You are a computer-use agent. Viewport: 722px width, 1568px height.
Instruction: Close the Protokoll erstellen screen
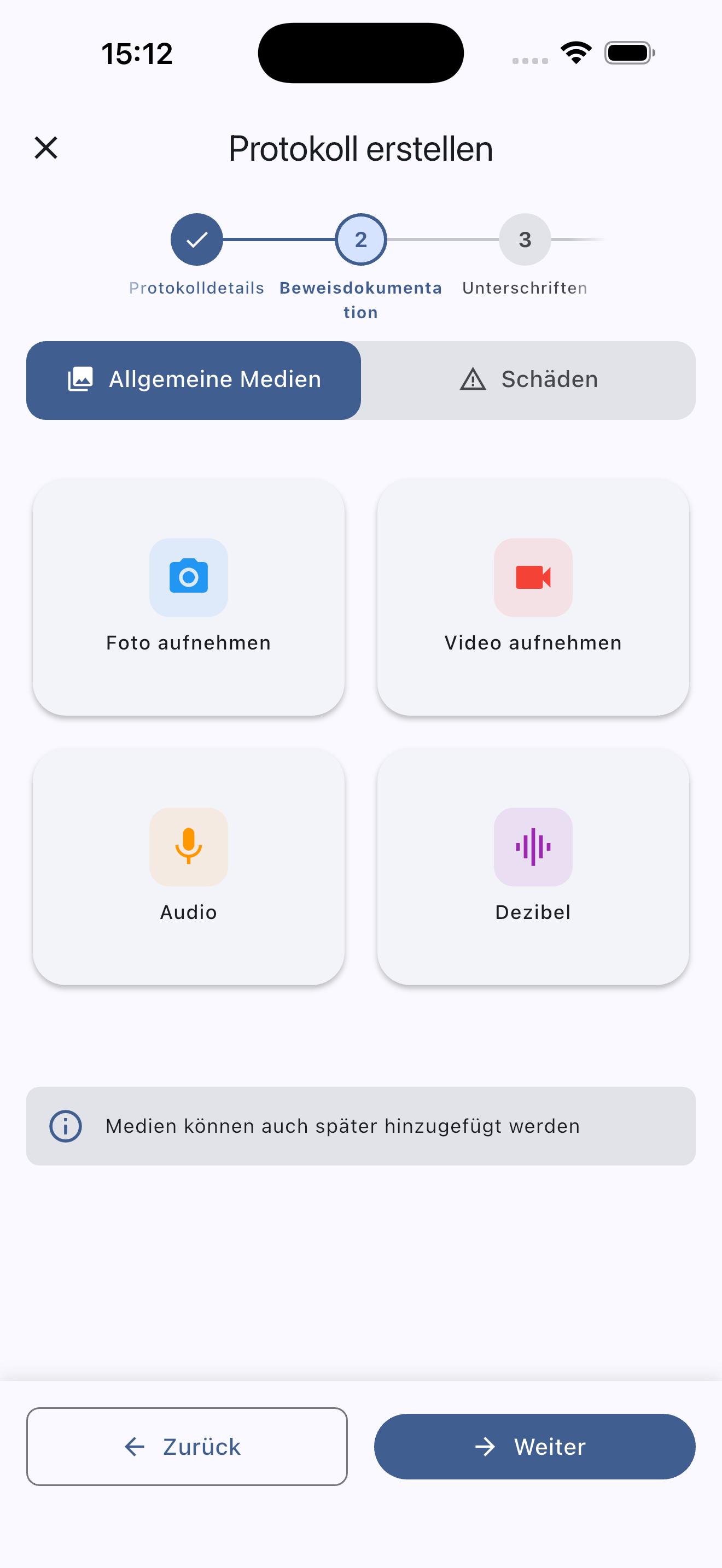coord(45,147)
